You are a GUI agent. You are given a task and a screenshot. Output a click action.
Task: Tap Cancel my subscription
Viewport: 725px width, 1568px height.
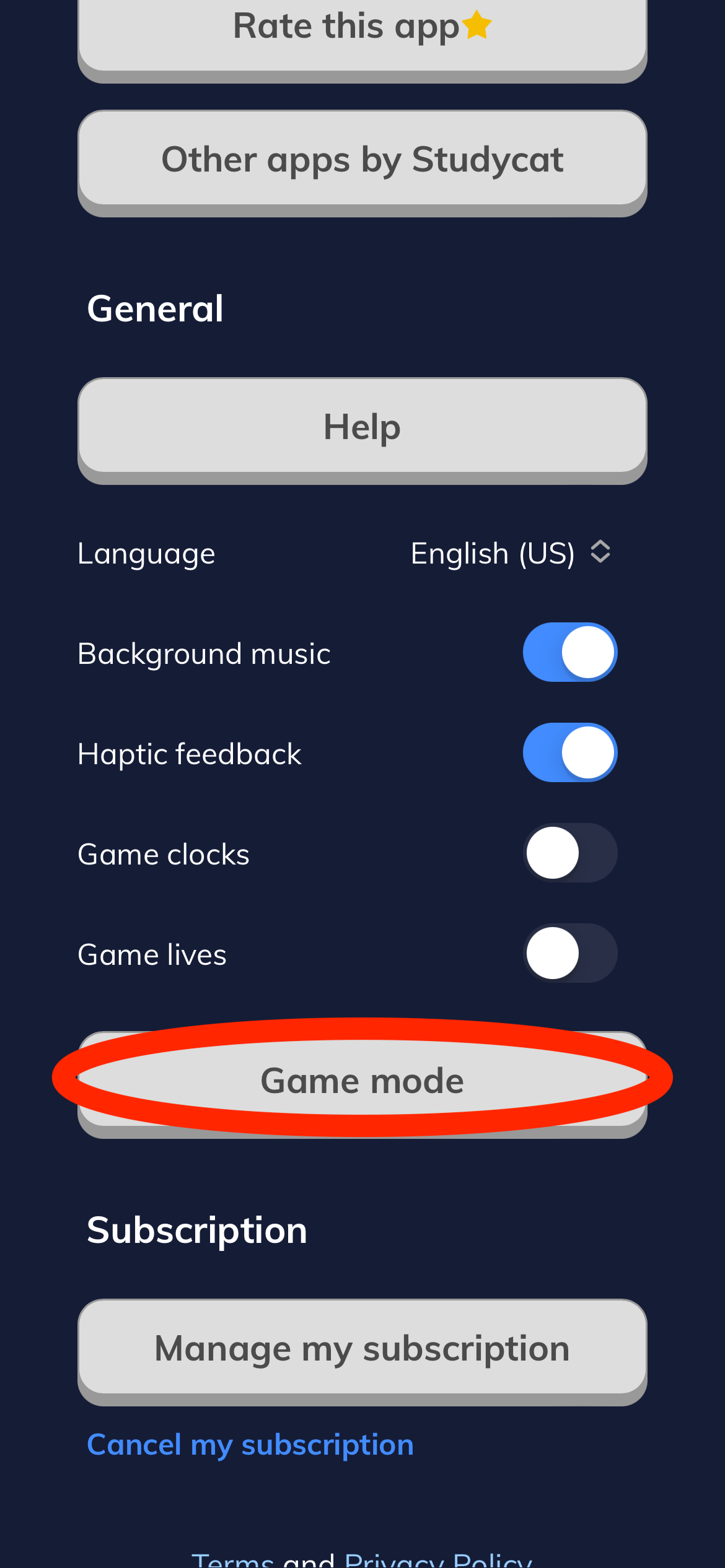pos(251,1443)
